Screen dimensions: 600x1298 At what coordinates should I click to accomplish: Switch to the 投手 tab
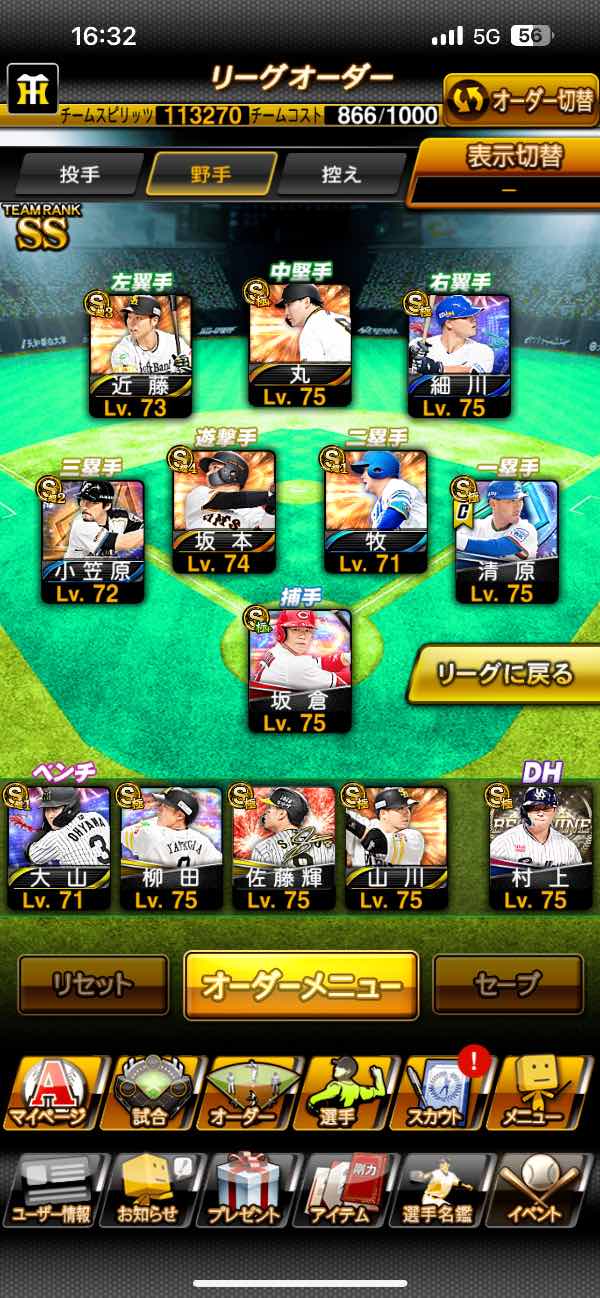(79, 175)
